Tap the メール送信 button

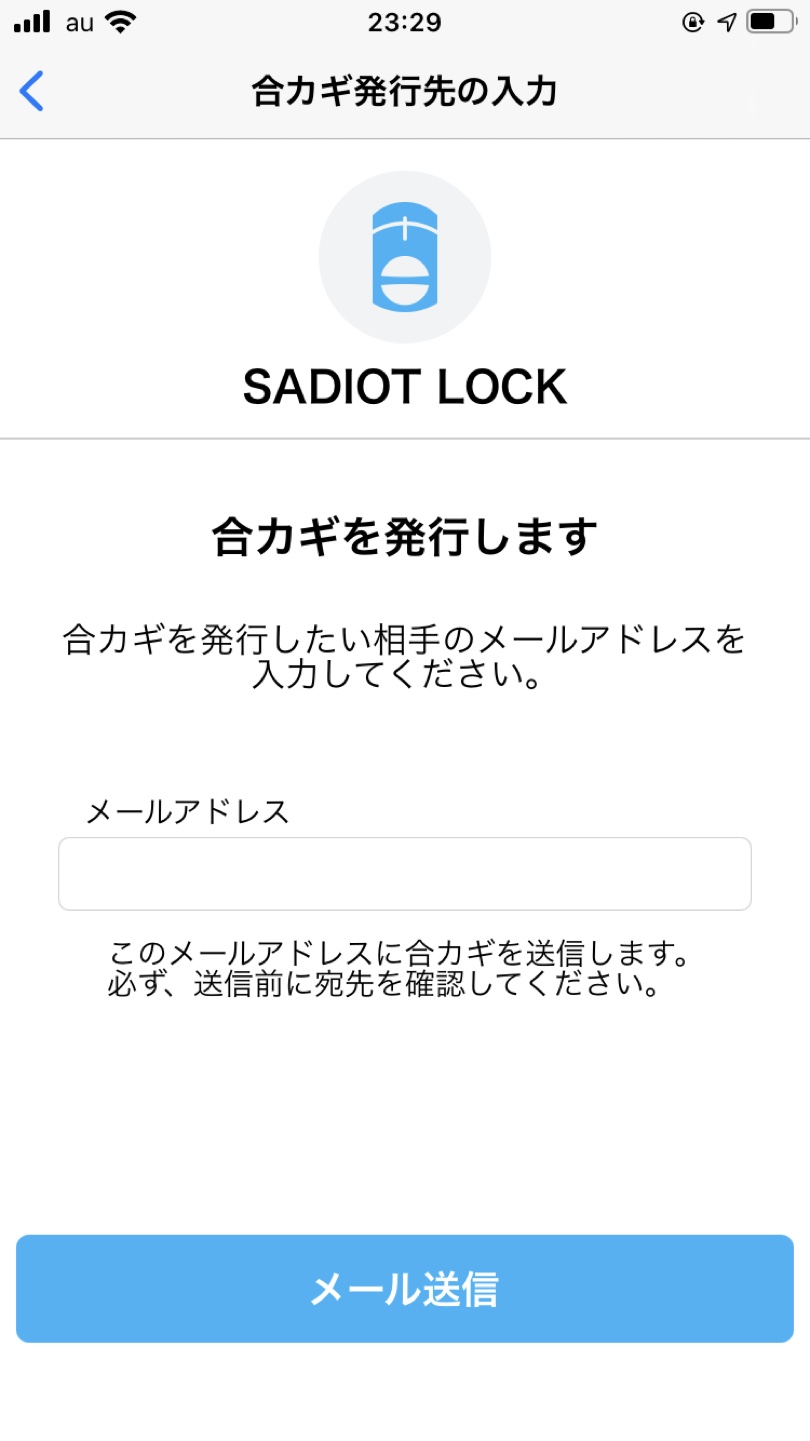click(x=405, y=1289)
